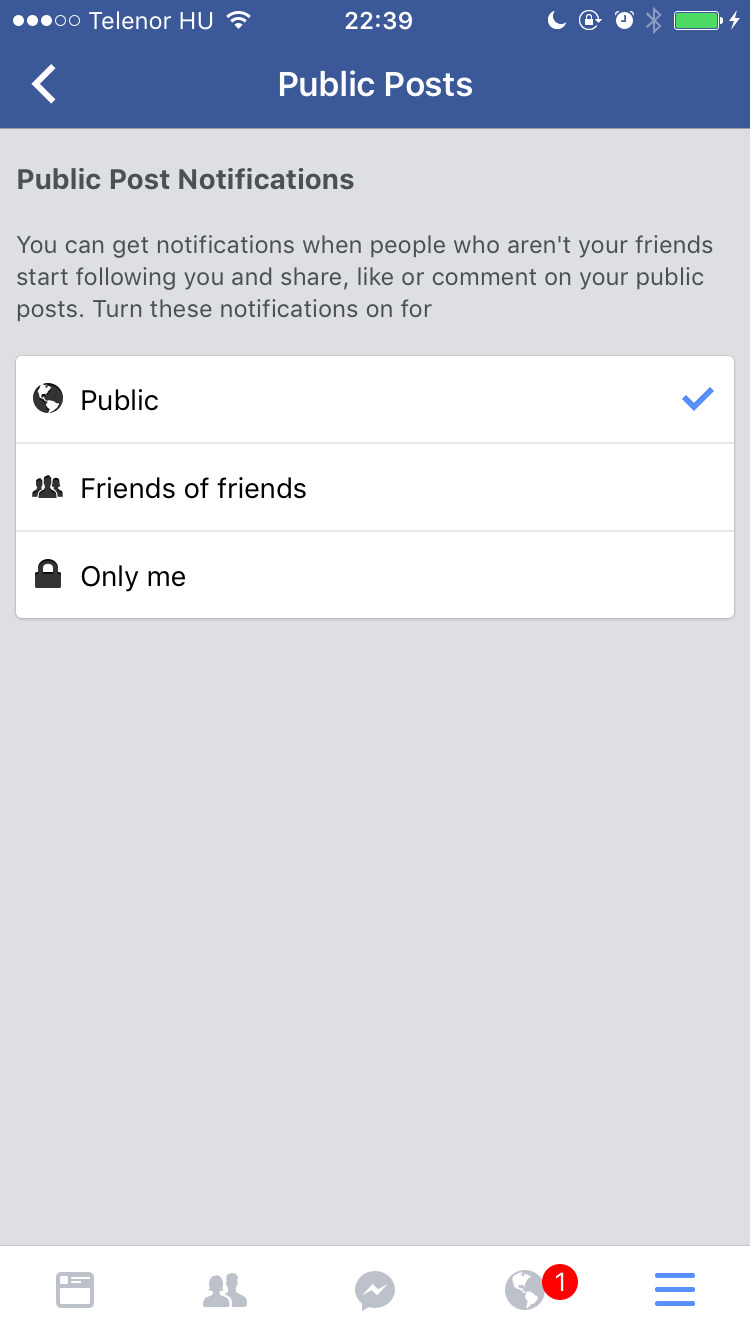The width and height of the screenshot is (750, 1334).
Task: Open the News Feed tab
Action: 75,1290
